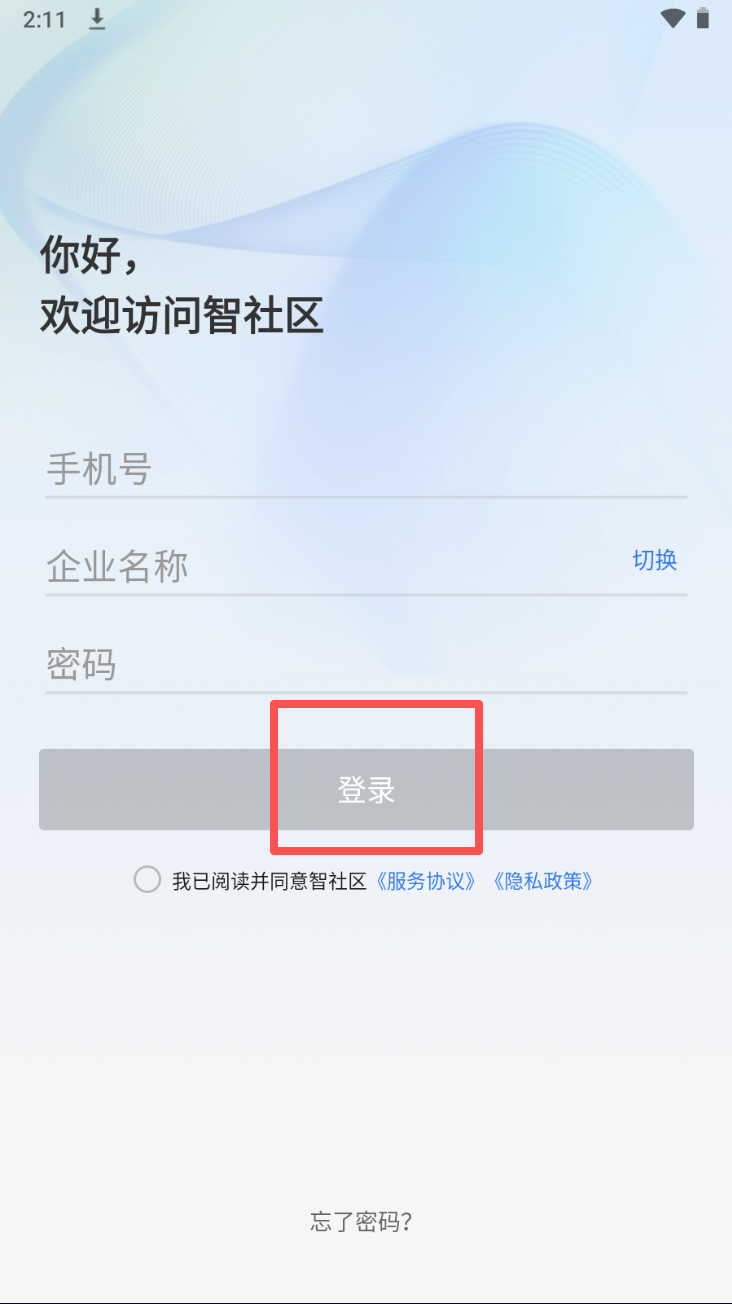The image size is (732, 1304).
Task: Open the 《隐私政策》 privacy policy link
Action: [543, 881]
